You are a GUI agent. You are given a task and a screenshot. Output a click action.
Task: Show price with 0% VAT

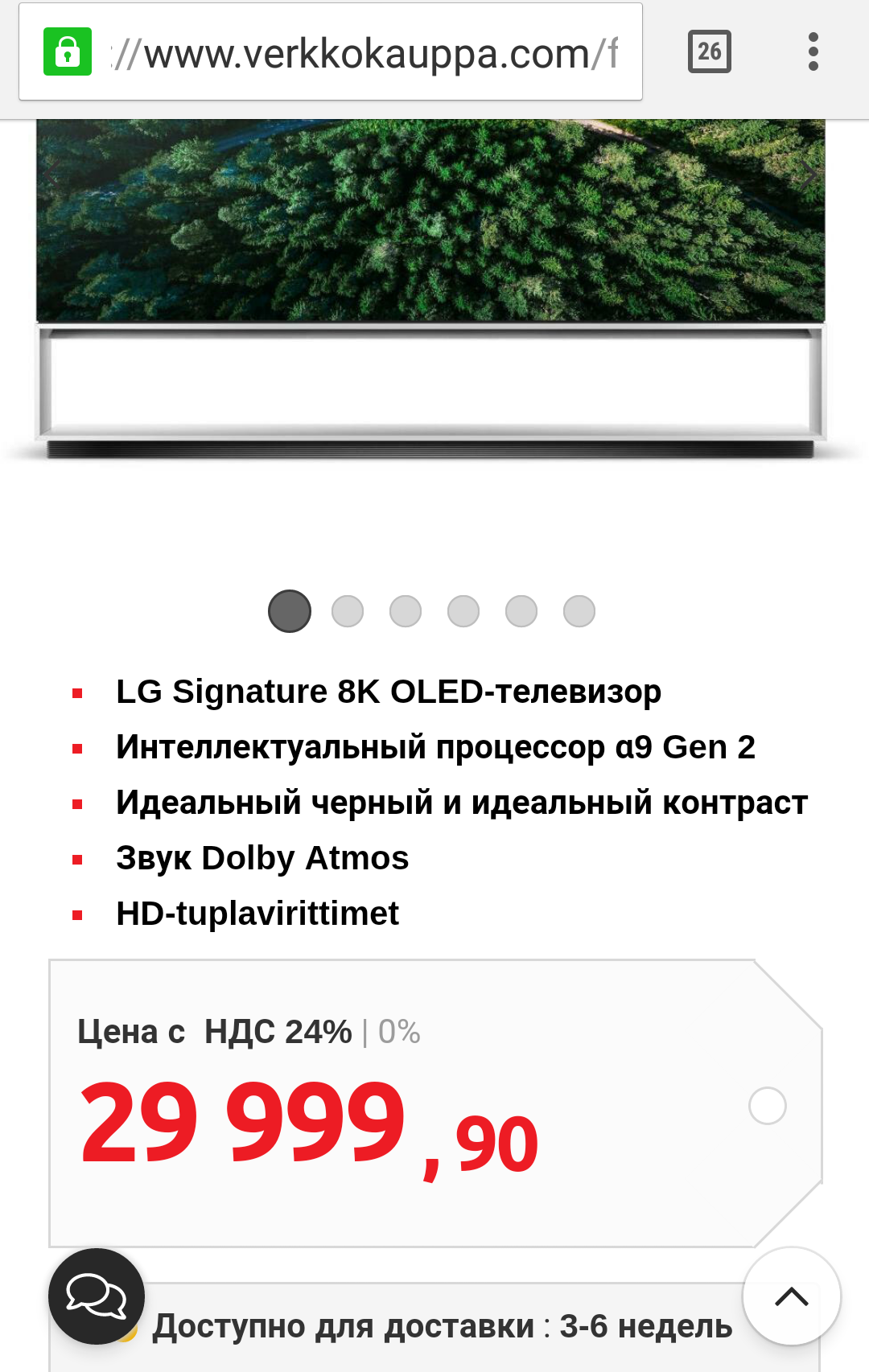[x=399, y=1032]
